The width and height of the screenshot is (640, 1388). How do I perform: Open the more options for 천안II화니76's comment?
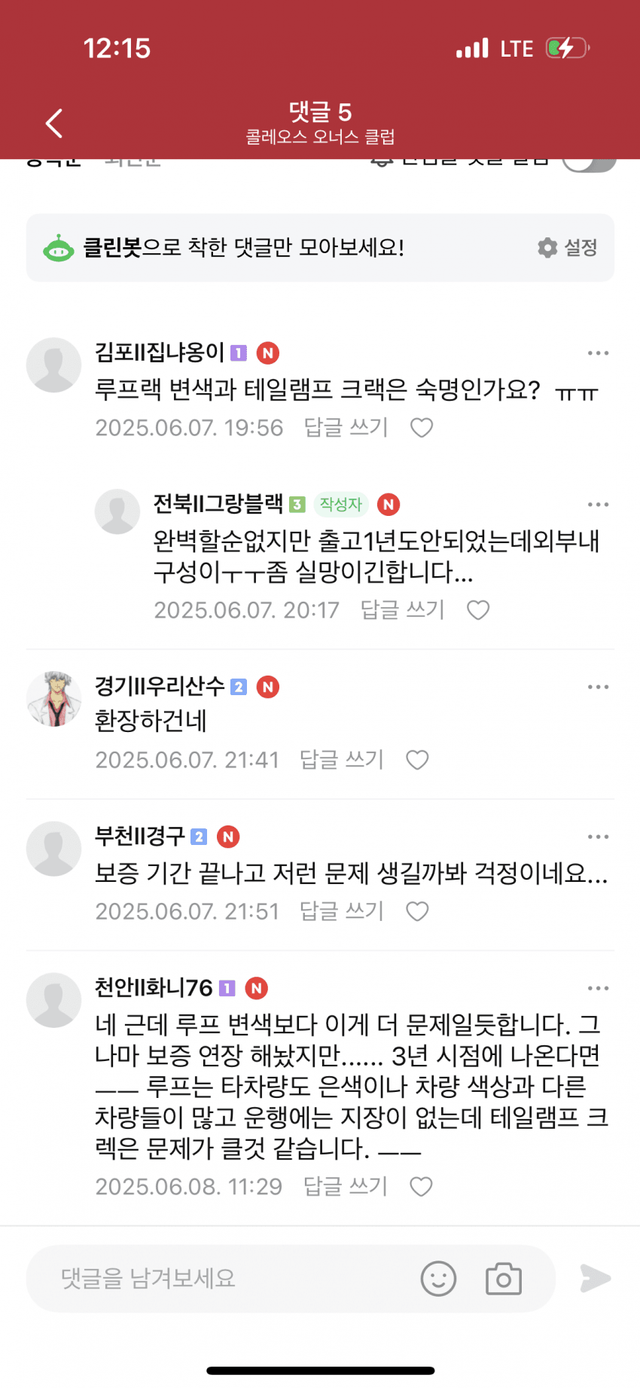click(598, 989)
